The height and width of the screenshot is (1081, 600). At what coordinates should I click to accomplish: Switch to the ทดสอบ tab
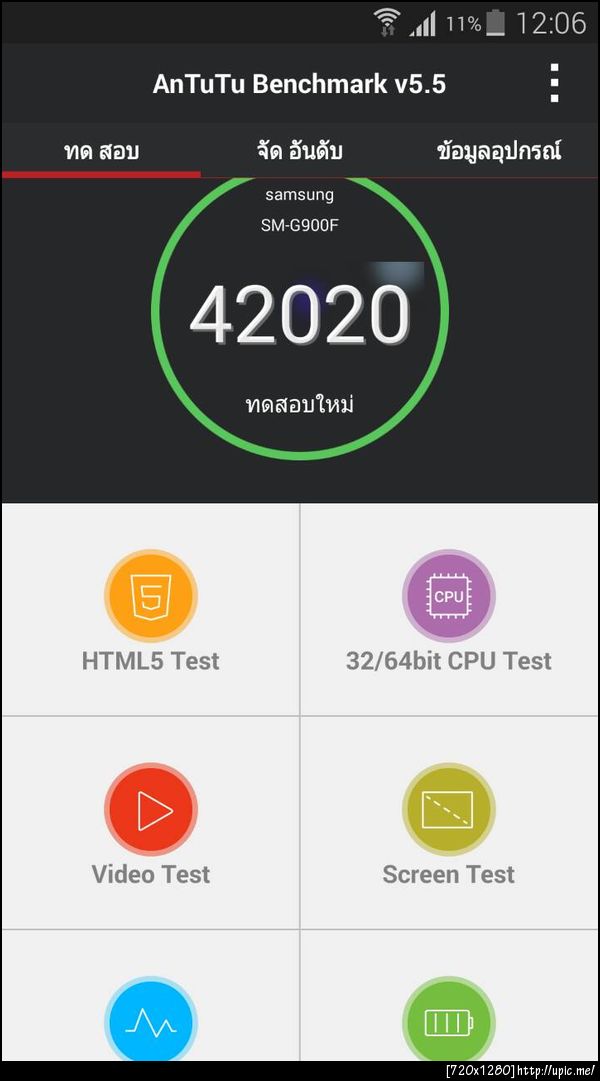[101, 152]
